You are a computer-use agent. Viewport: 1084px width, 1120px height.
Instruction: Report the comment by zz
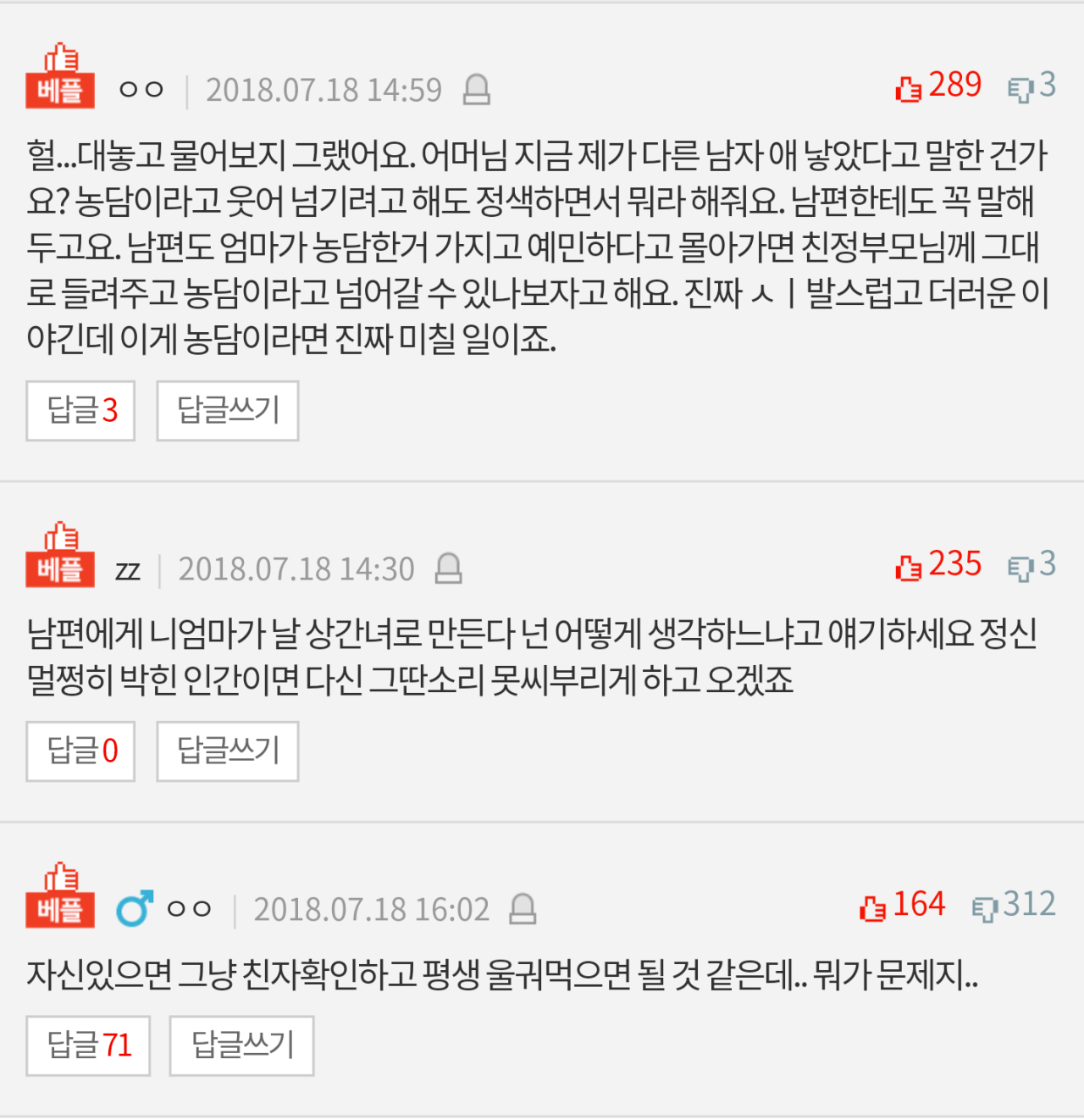(x=448, y=568)
